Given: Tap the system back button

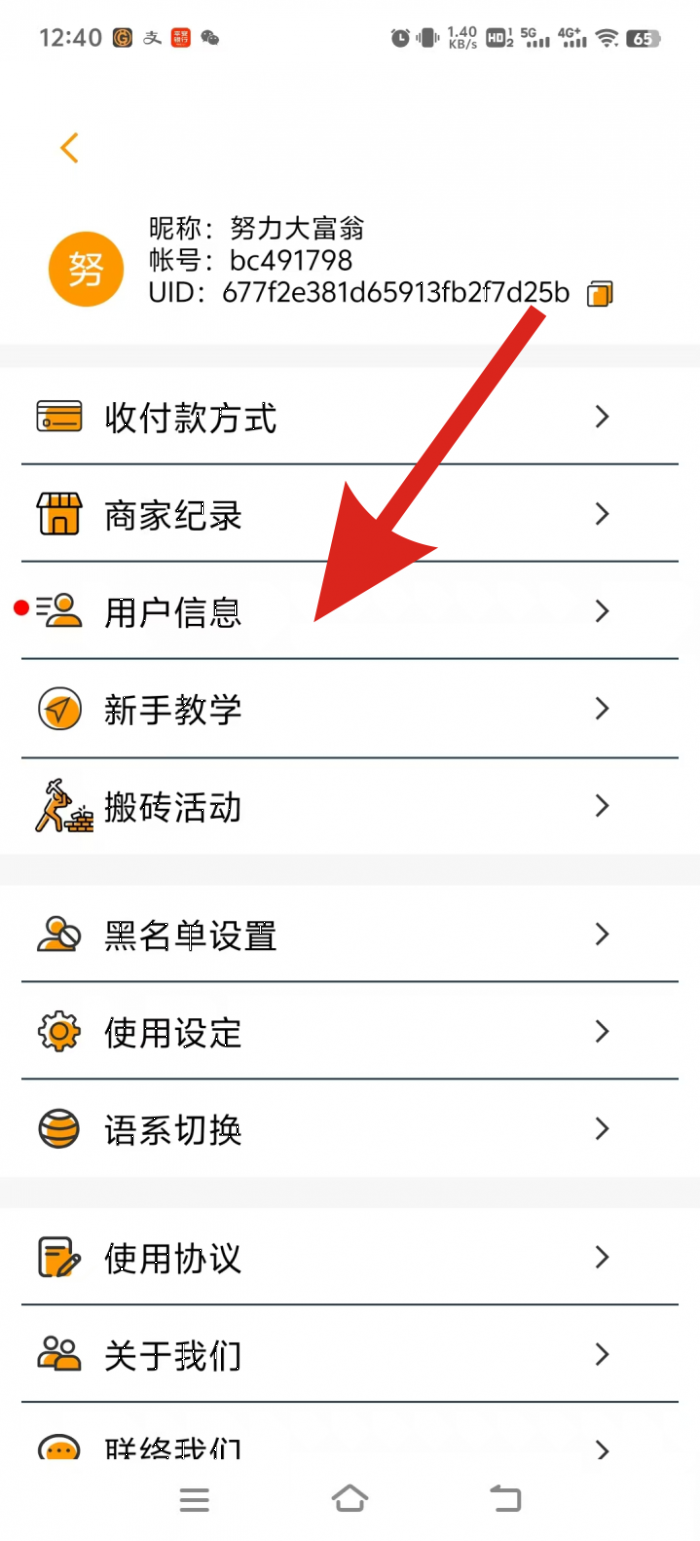Looking at the screenshot, I should pyautogui.click(x=505, y=1498).
